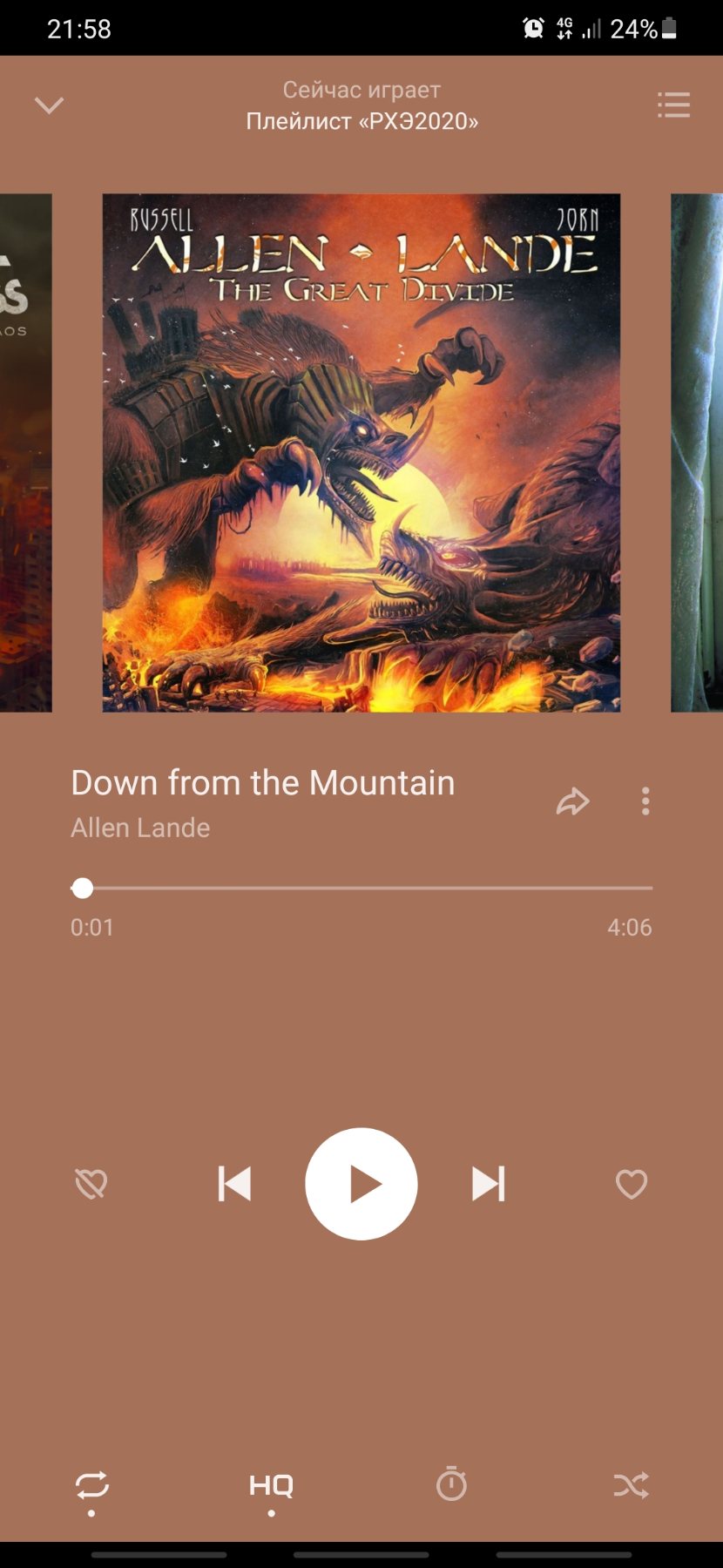Share Down from the Mountain track

click(x=573, y=801)
